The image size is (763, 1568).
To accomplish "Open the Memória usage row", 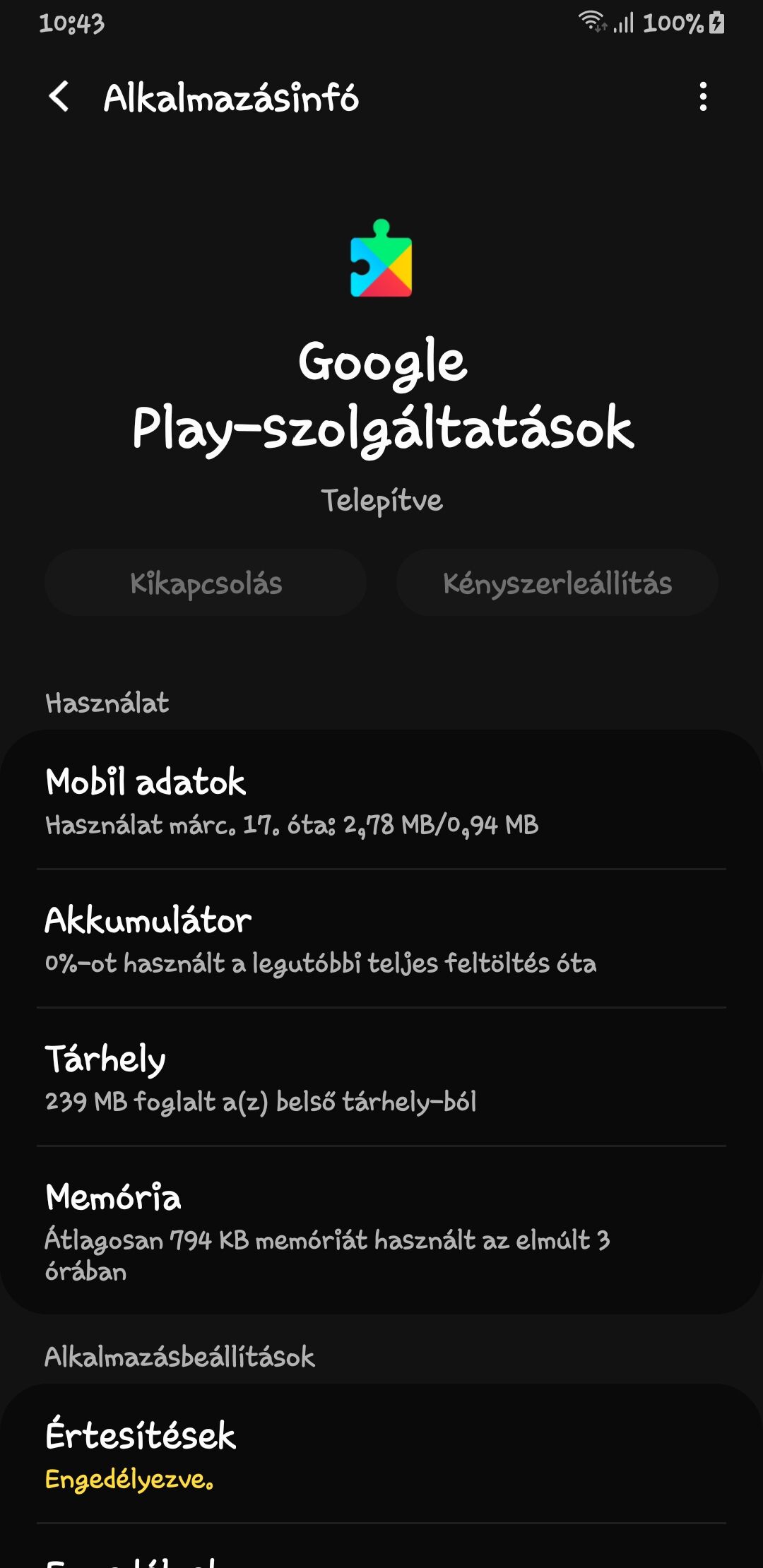I will point(381,1230).
